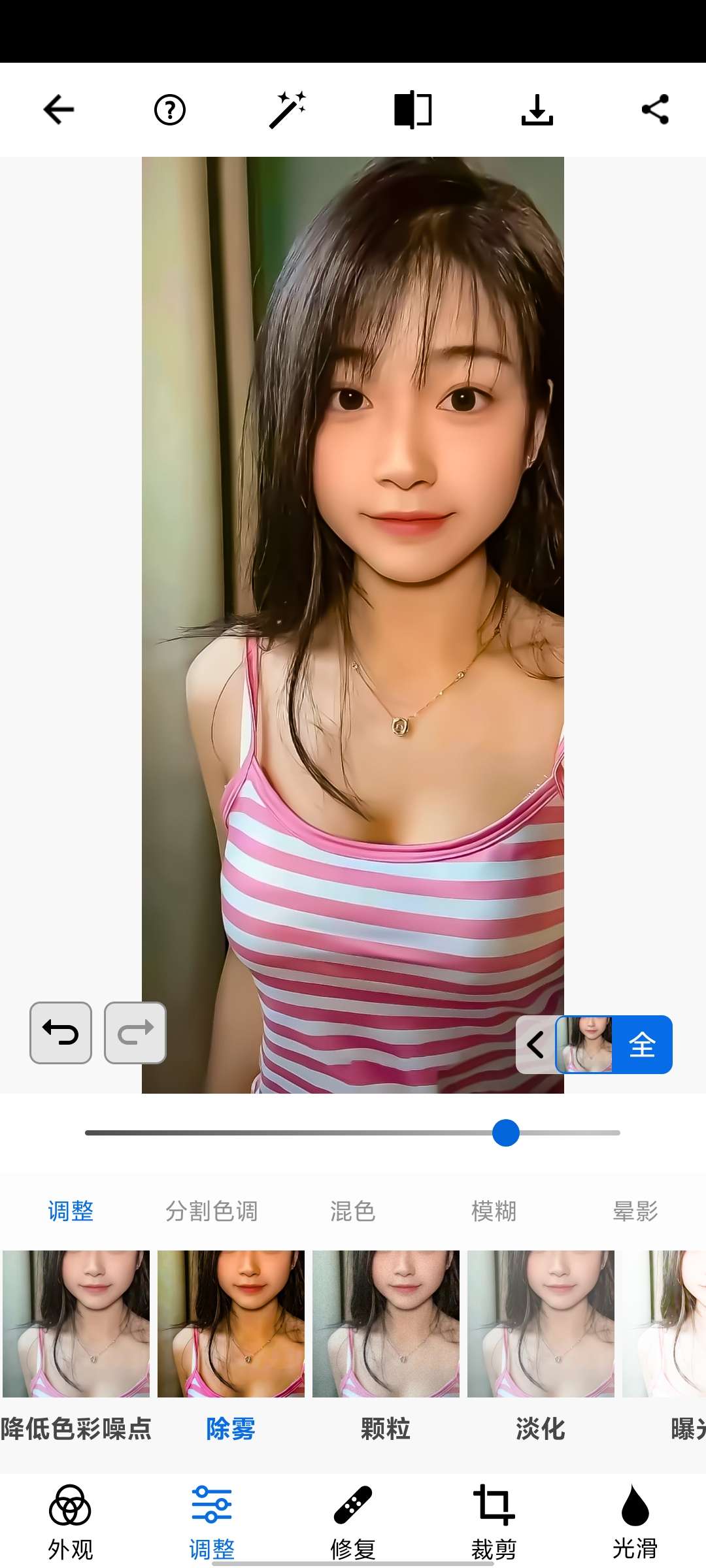This screenshot has height=1568, width=706.
Task: Redo the last undone edit
Action: point(135,1033)
